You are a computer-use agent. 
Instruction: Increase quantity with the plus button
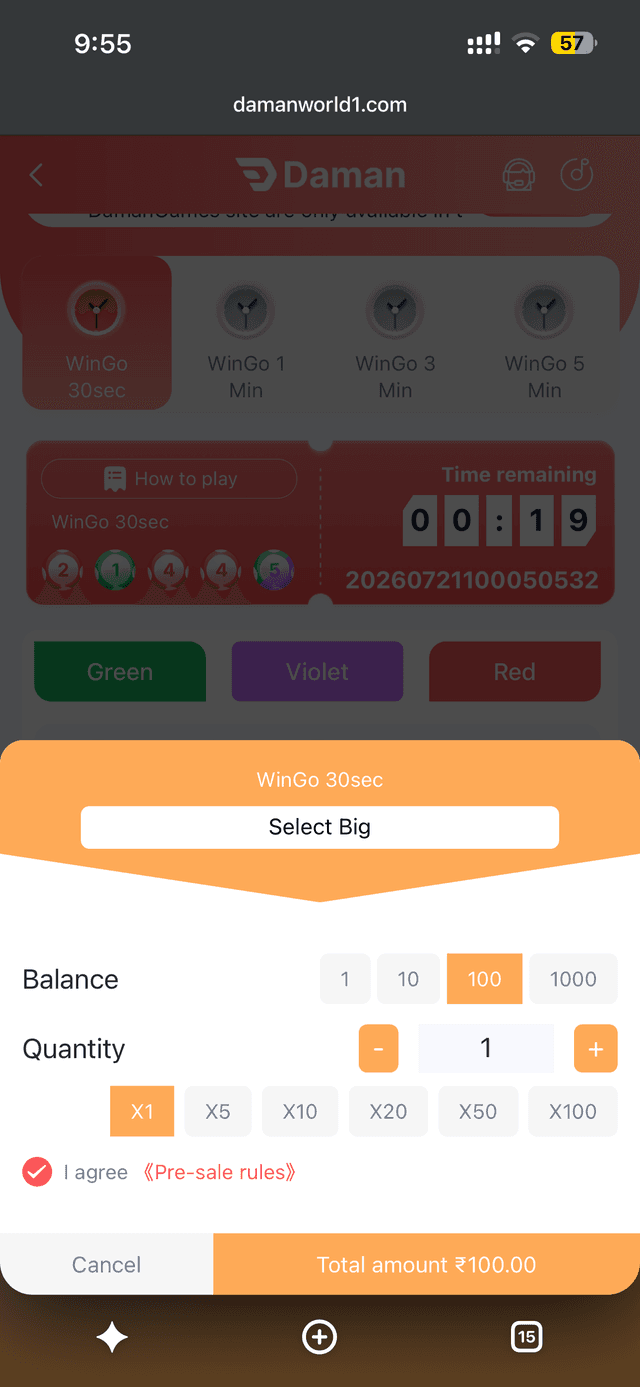596,1049
